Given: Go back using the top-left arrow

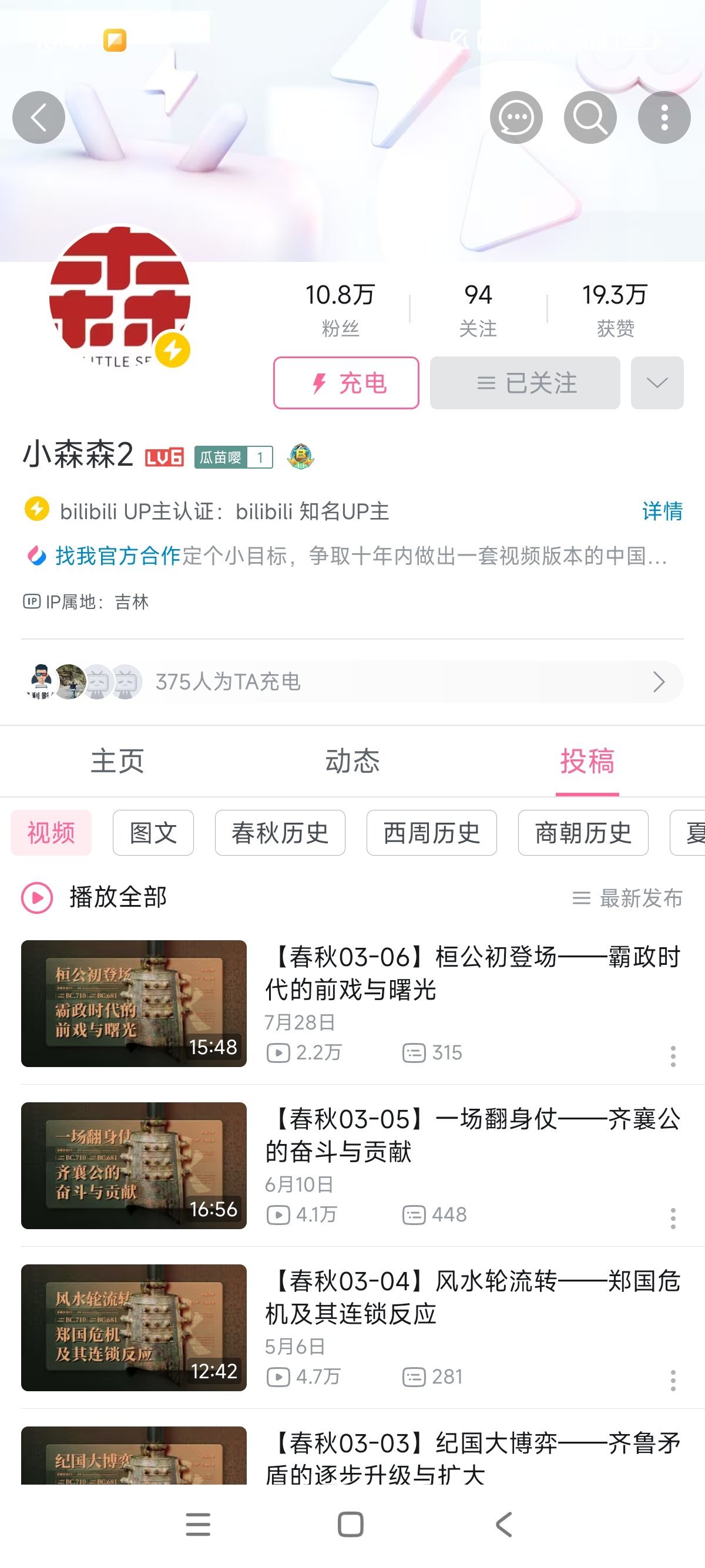Looking at the screenshot, I should [38, 117].
